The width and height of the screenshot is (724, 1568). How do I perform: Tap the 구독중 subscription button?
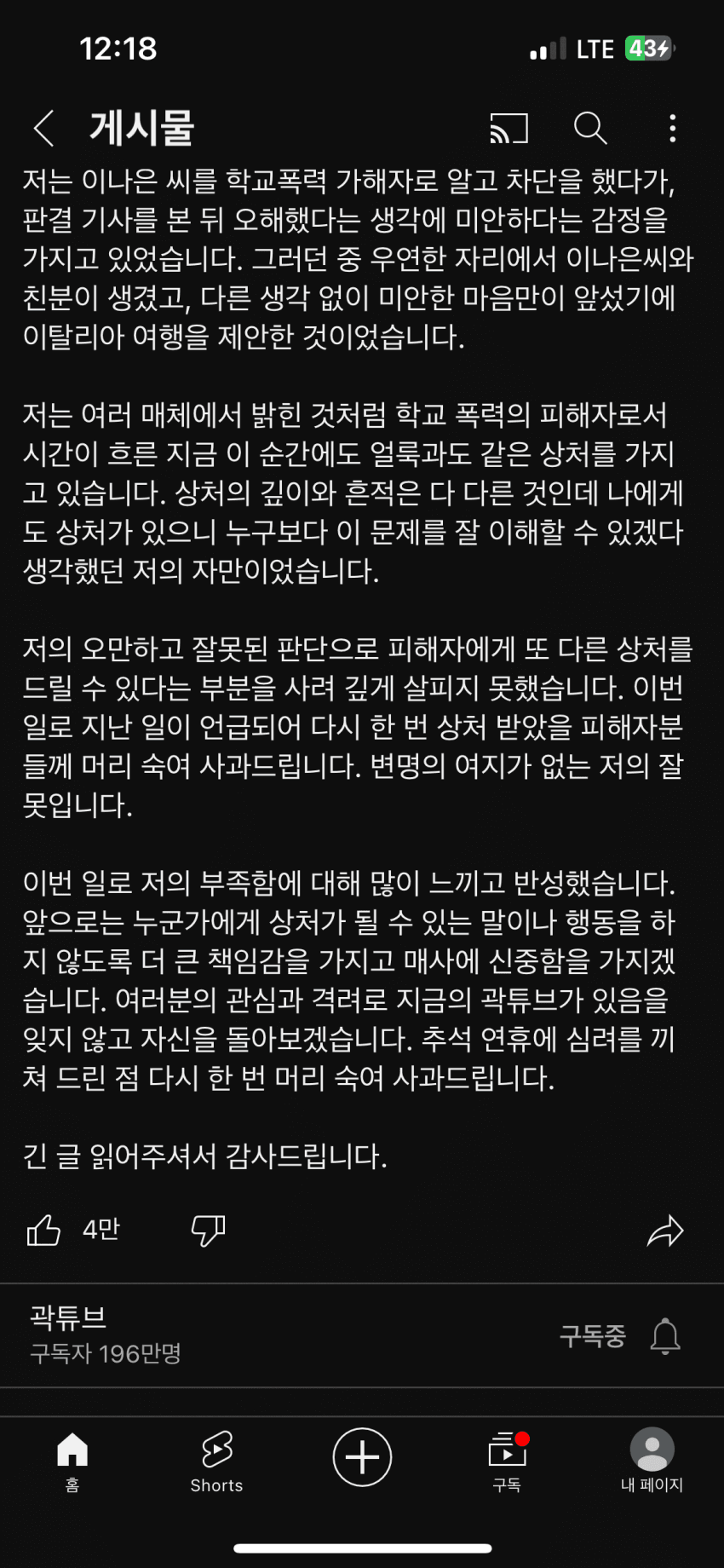(x=592, y=1335)
